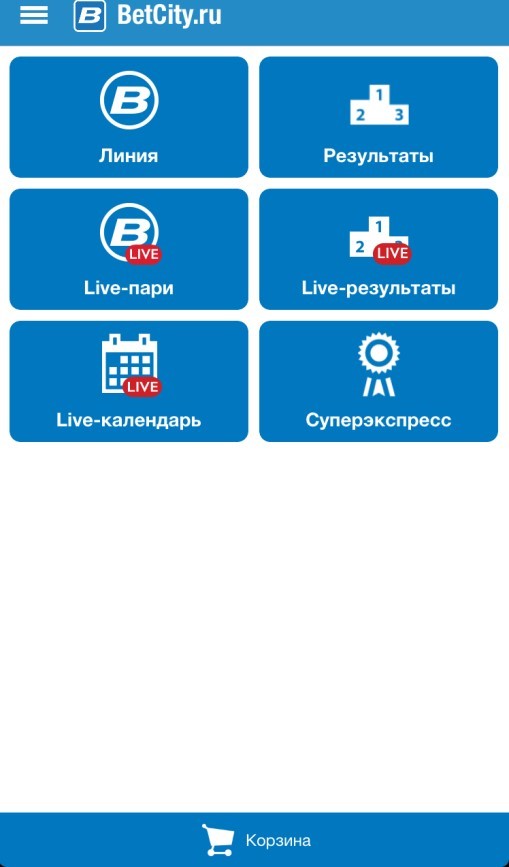Go to Live-пари betting
Image resolution: width=509 pixels, height=867 pixels.
[x=129, y=249]
